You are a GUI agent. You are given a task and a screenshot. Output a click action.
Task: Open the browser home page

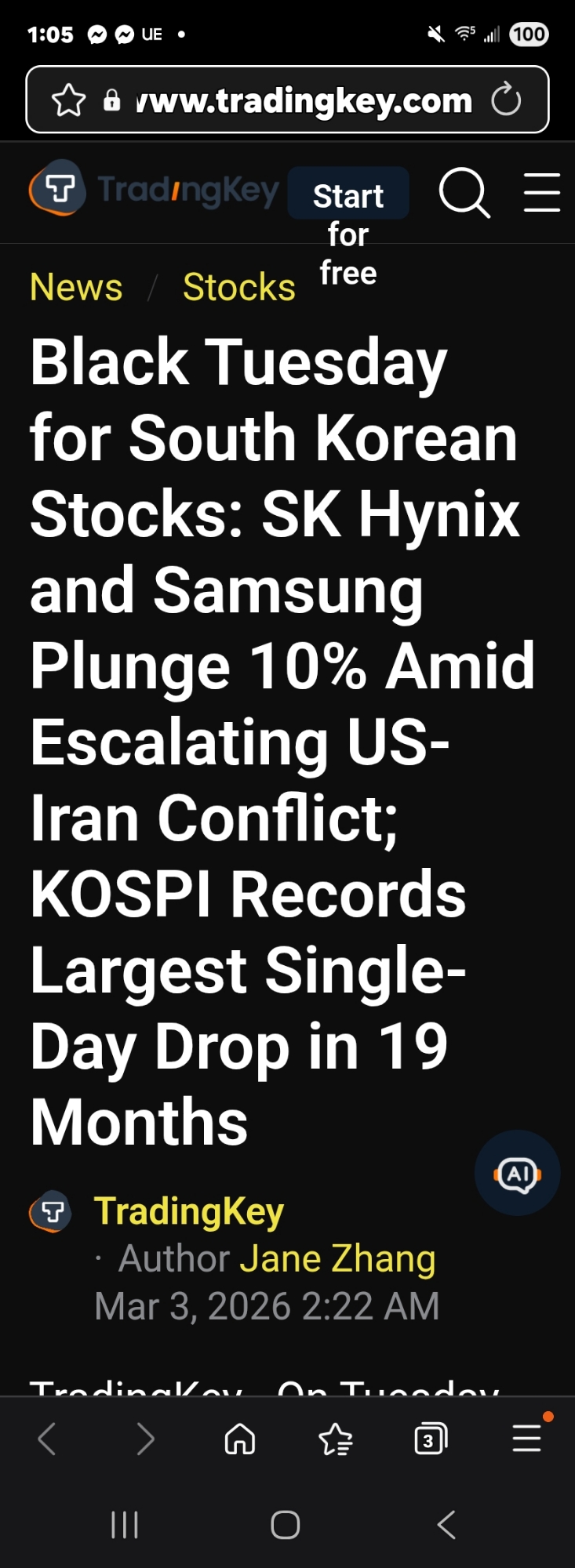coord(240,1439)
